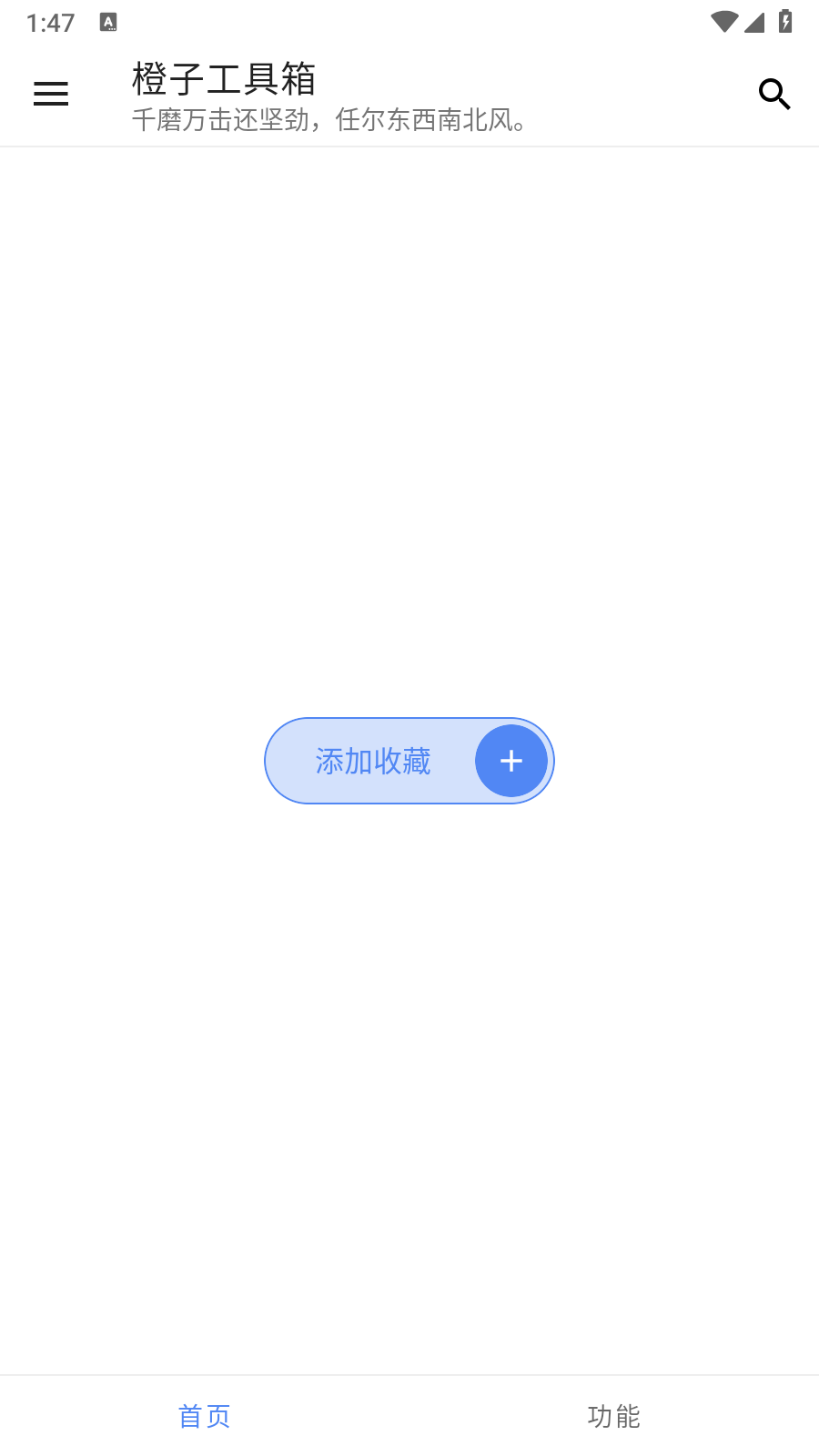Switch to the 功能 tab

(x=614, y=1416)
